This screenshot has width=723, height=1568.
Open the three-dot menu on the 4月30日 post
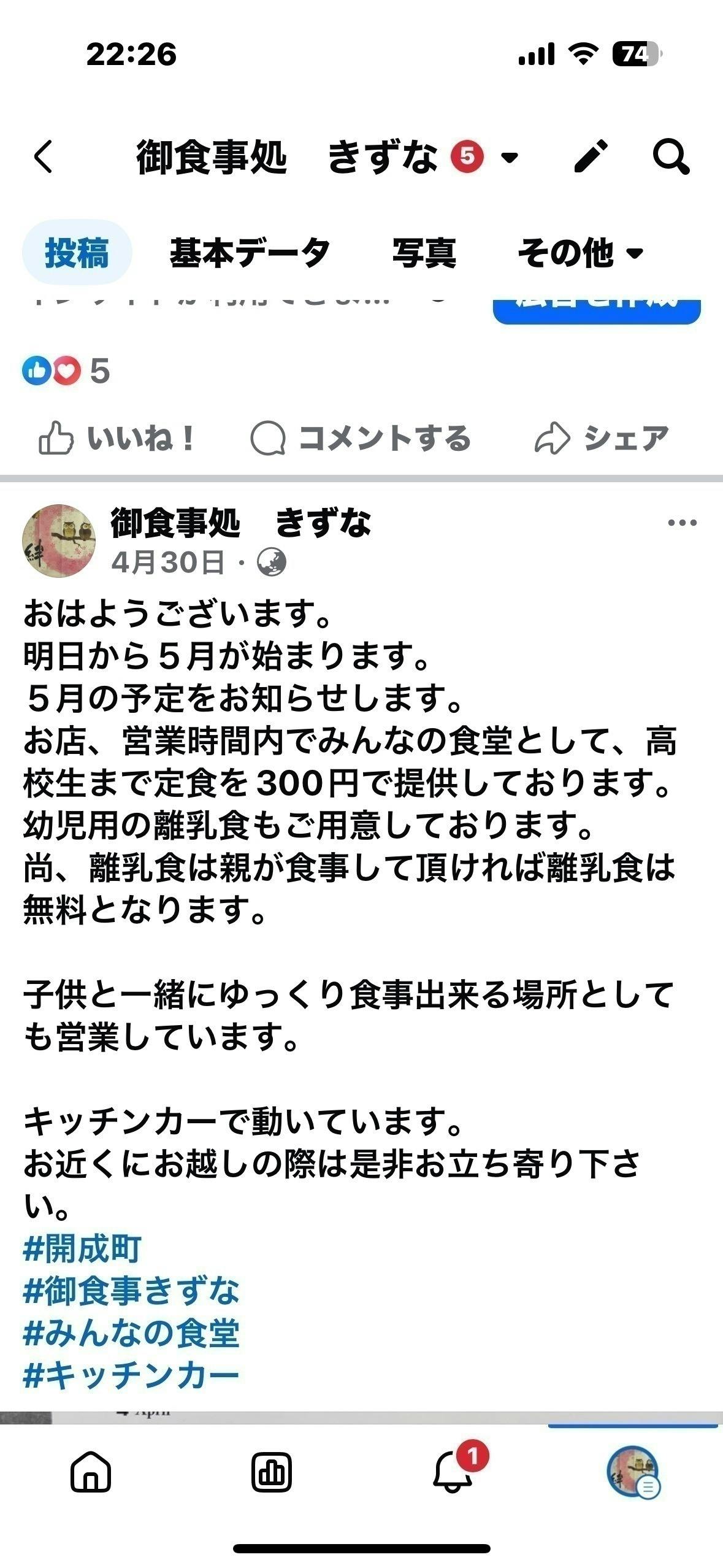(x=682, y=523)
